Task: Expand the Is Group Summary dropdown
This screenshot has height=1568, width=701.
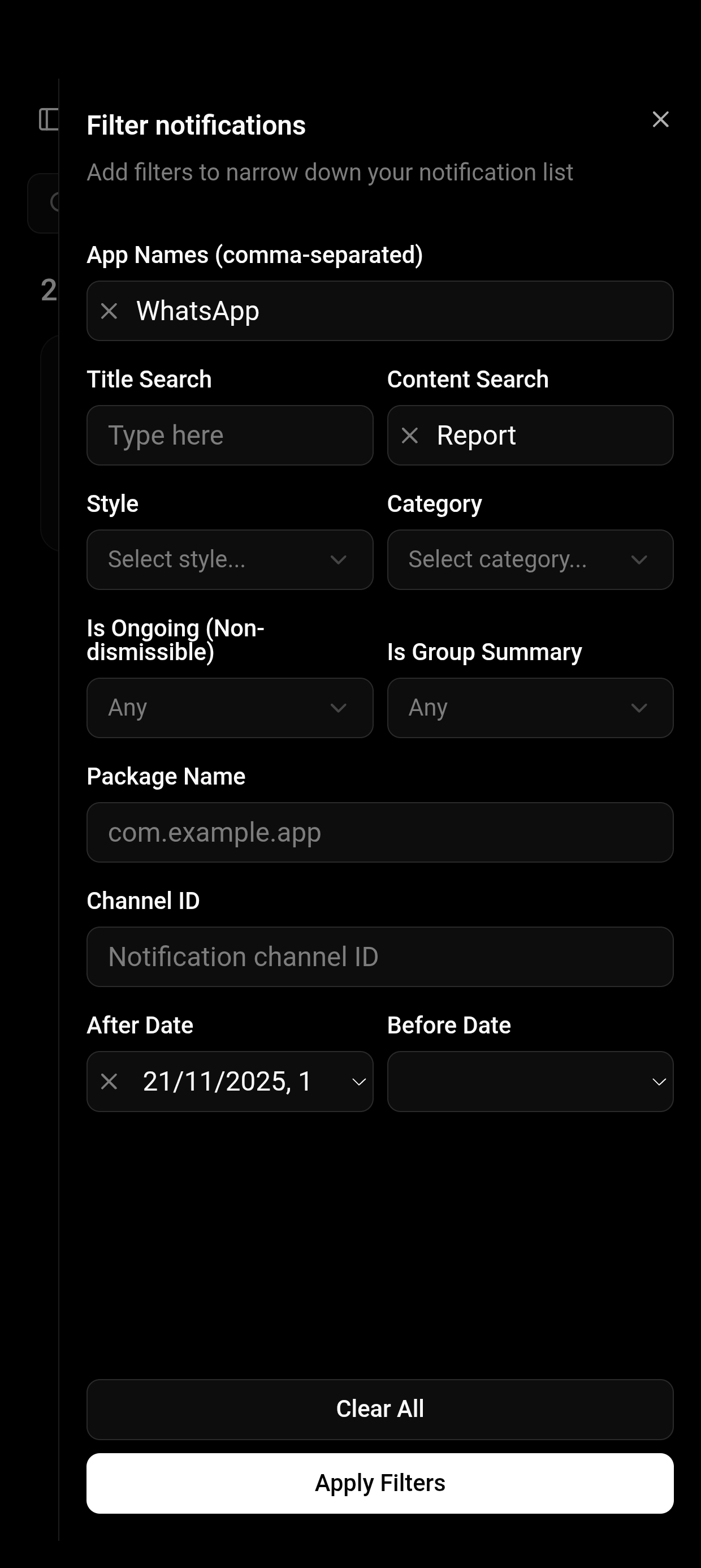Action: 530,708
